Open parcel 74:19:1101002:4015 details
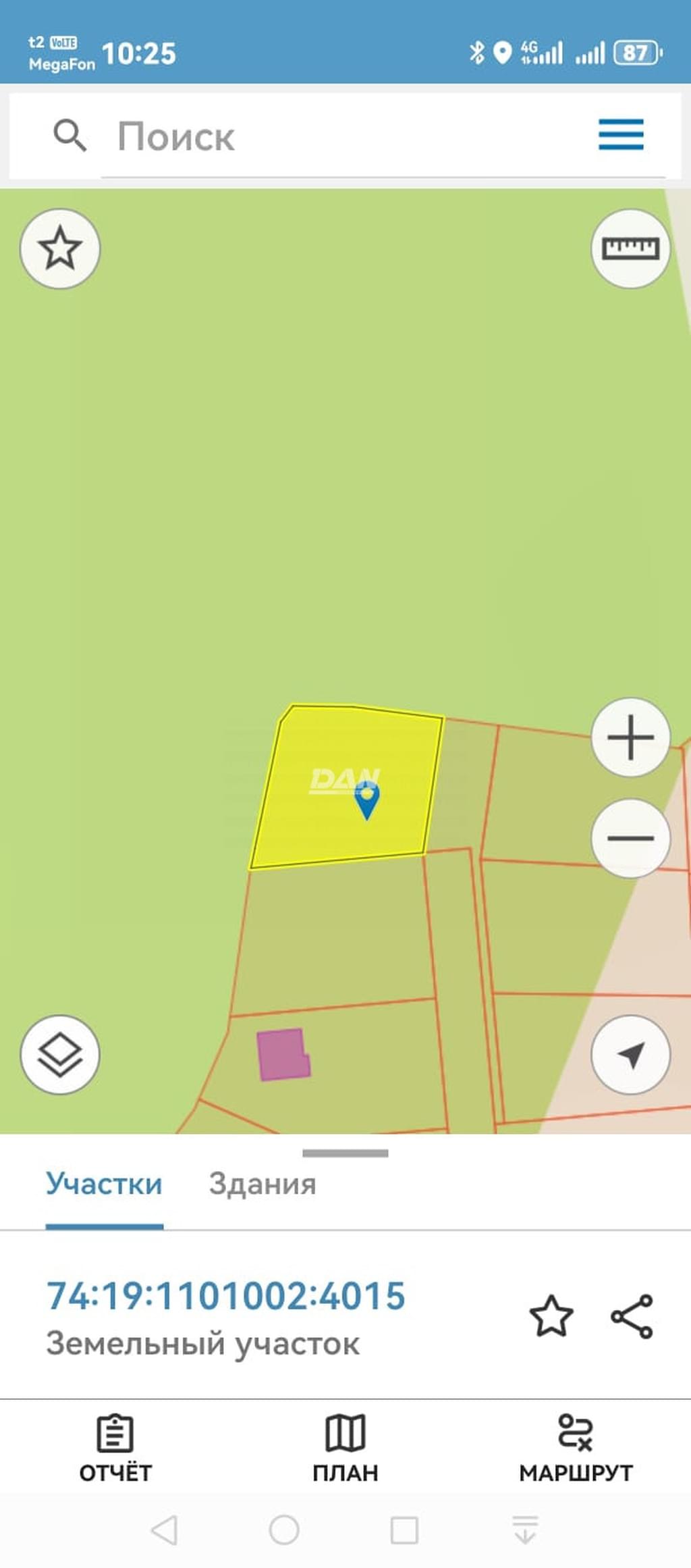This screenshot has height=1568, width=691. point(225,1296)
